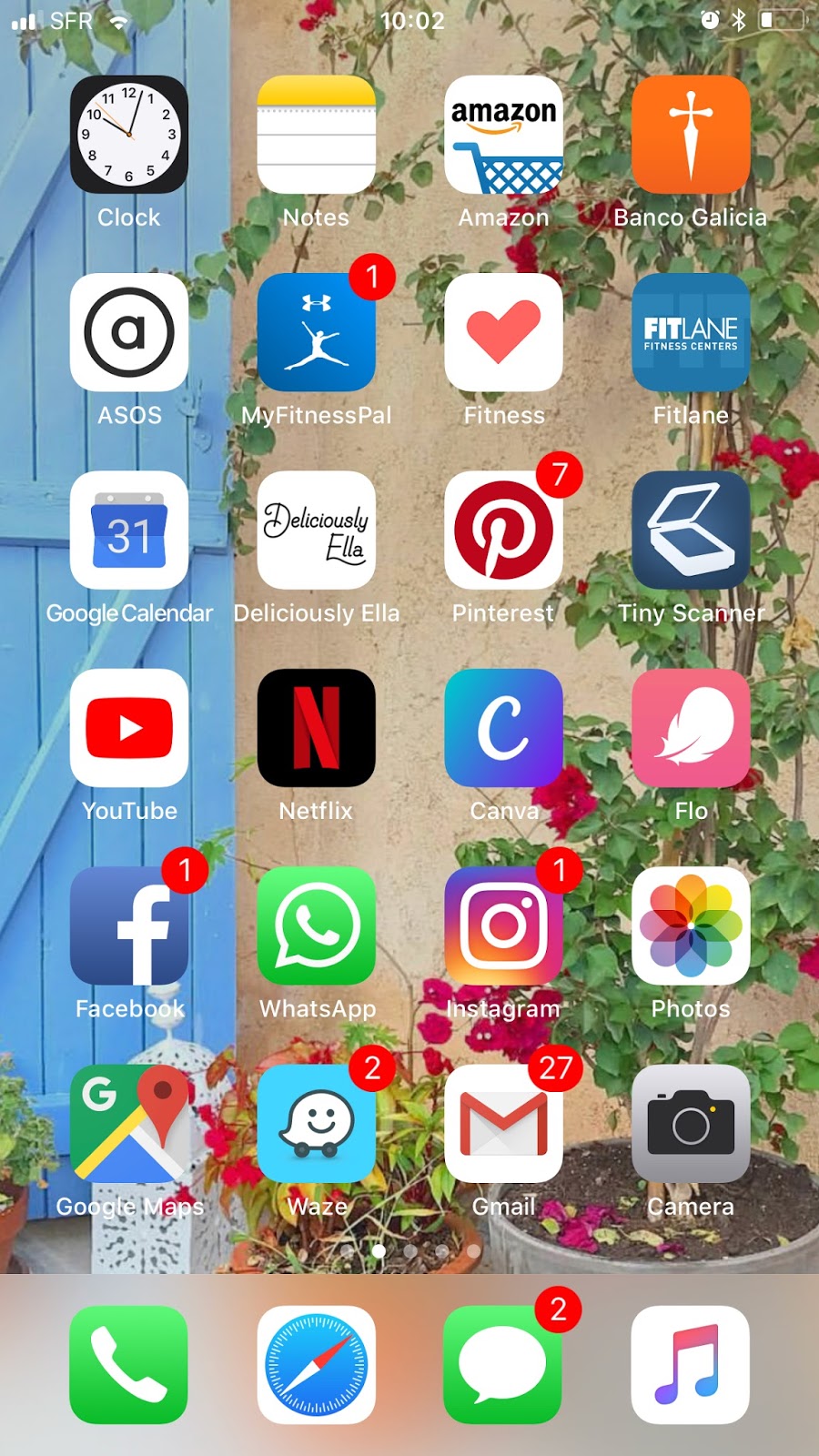This screenshot has height=1456, width=819.
Task: Open WhatsApp
Action: coord(317,925)
